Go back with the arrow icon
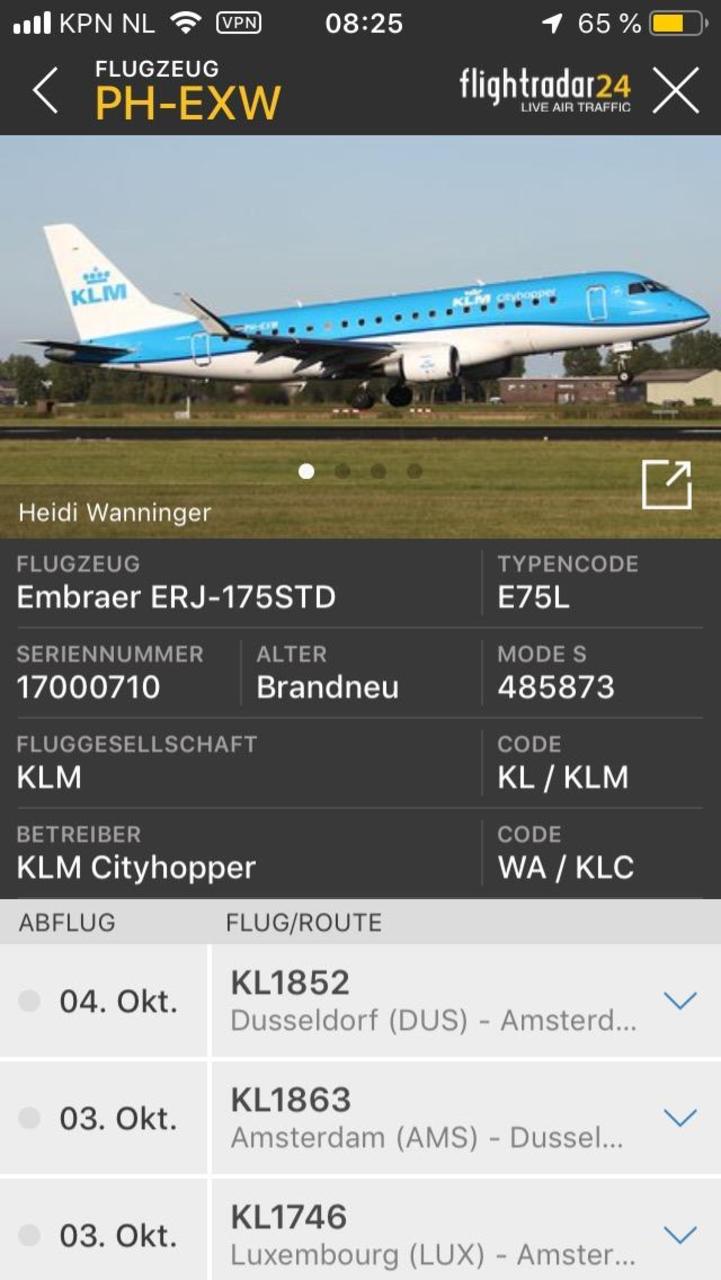721x1280 pixels. click(x=46, y=90)
